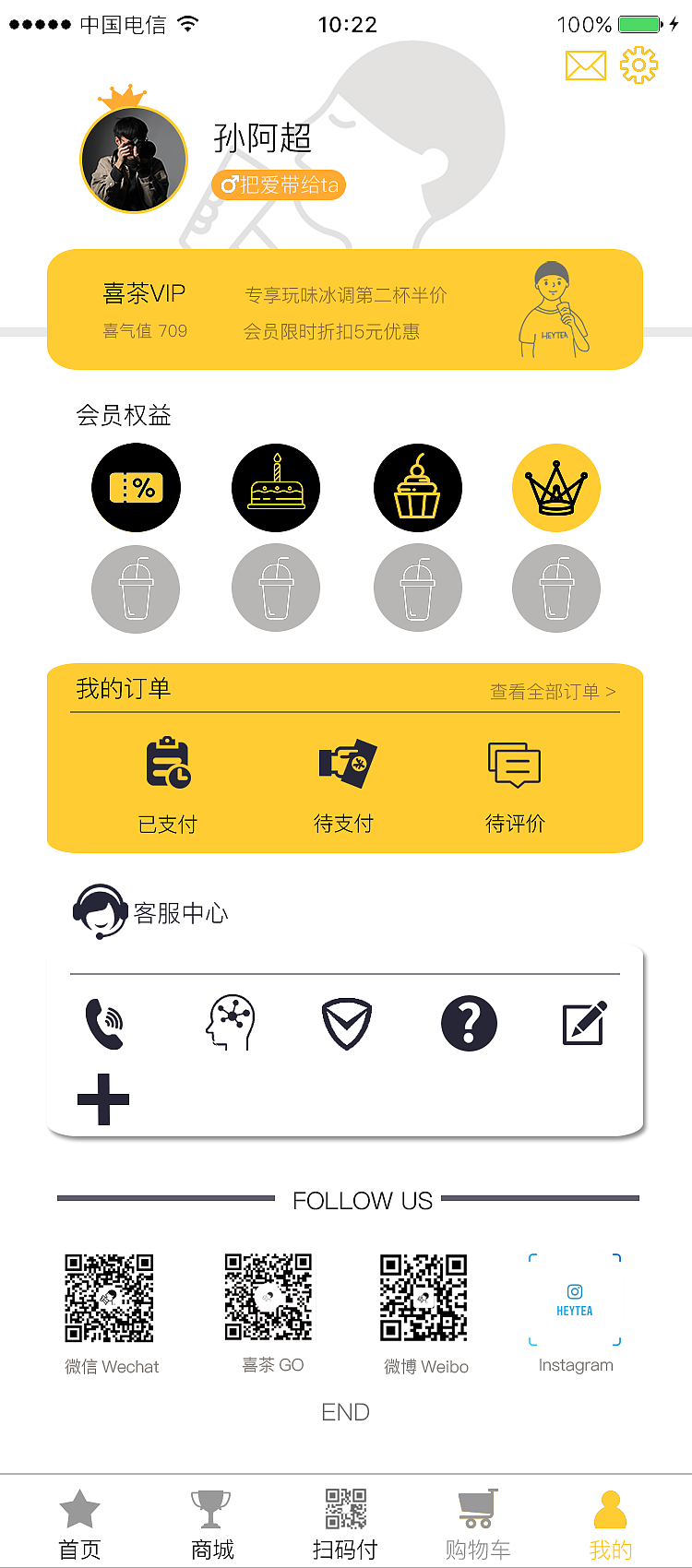Select the birthday cake member benefit icon
This screenshot has width=692, height=1568.
tap(276, 487)
